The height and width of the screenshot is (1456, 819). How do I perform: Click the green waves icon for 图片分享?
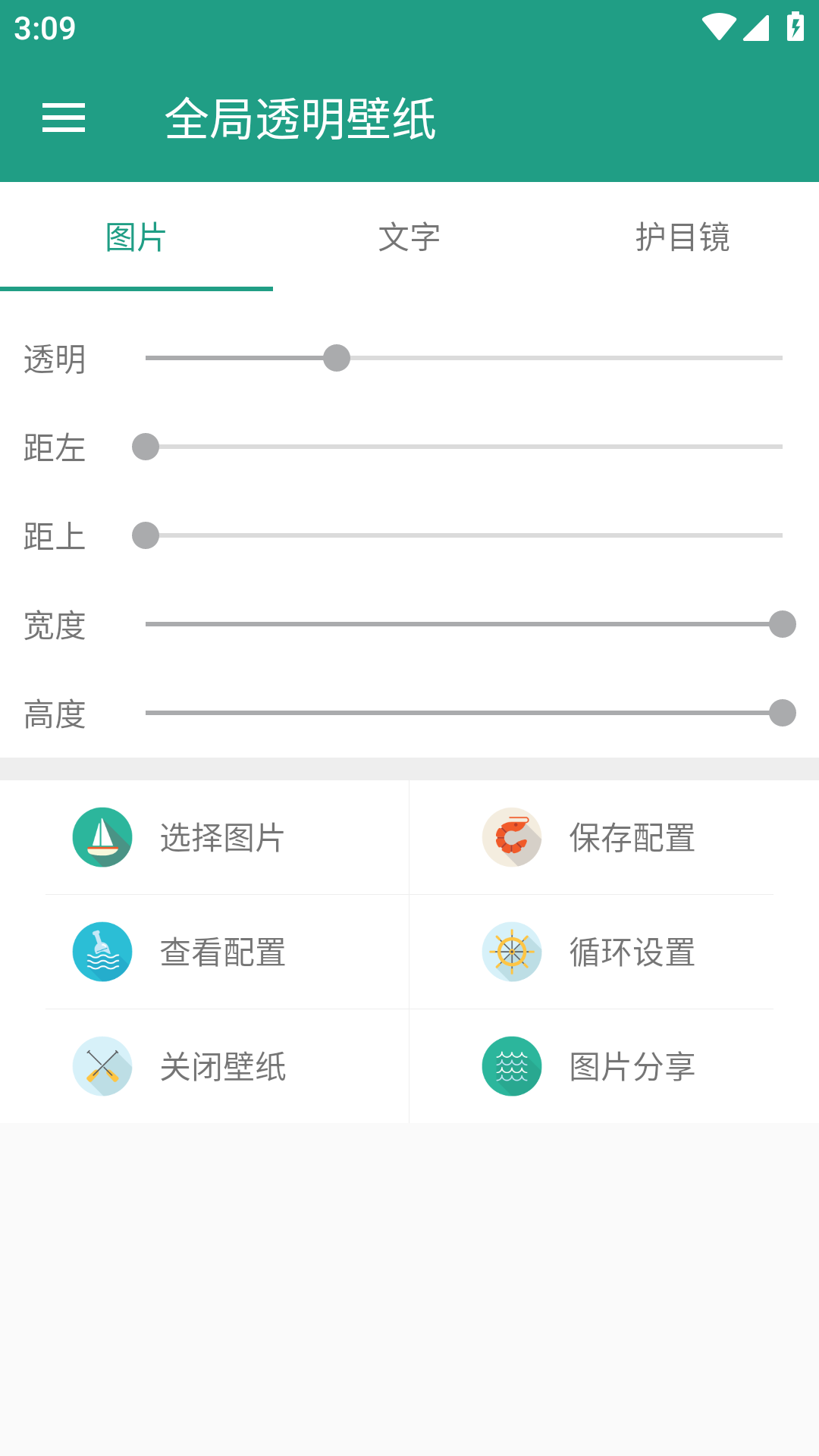[512, 1066]
